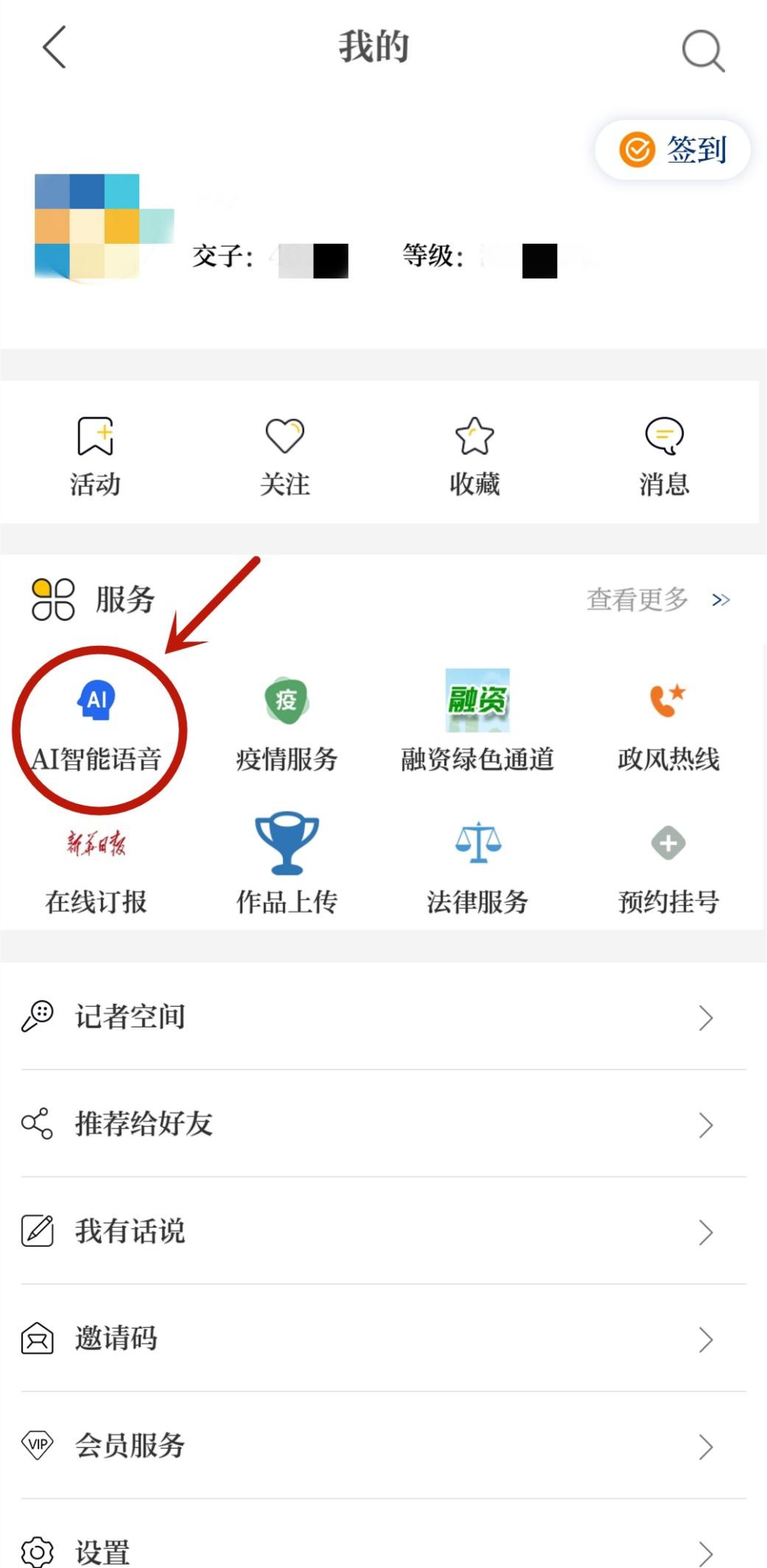Viewport: 767px width, 1568px height.
Task: Open the search magnifier icon
Action: point(703,50)
